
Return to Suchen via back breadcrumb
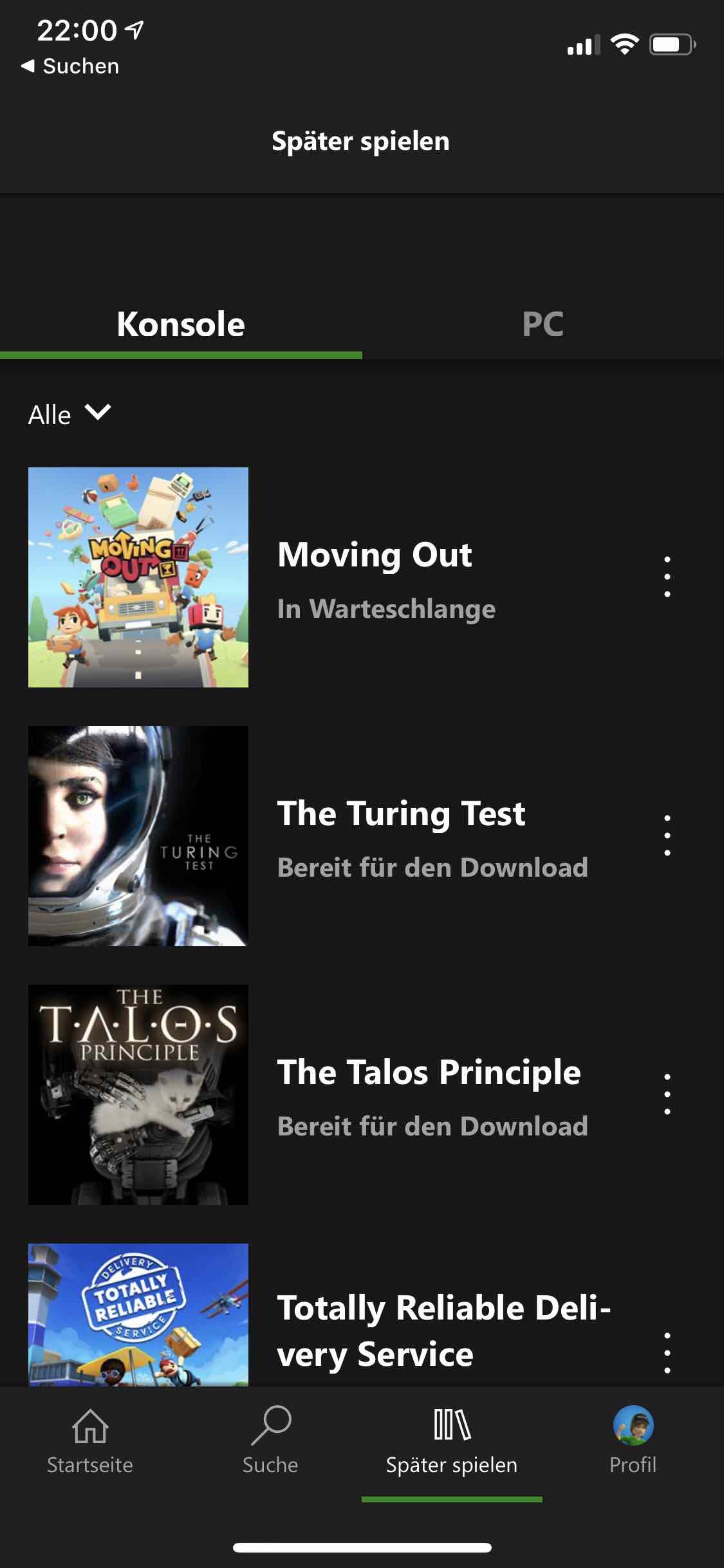[x=71, y=66]
